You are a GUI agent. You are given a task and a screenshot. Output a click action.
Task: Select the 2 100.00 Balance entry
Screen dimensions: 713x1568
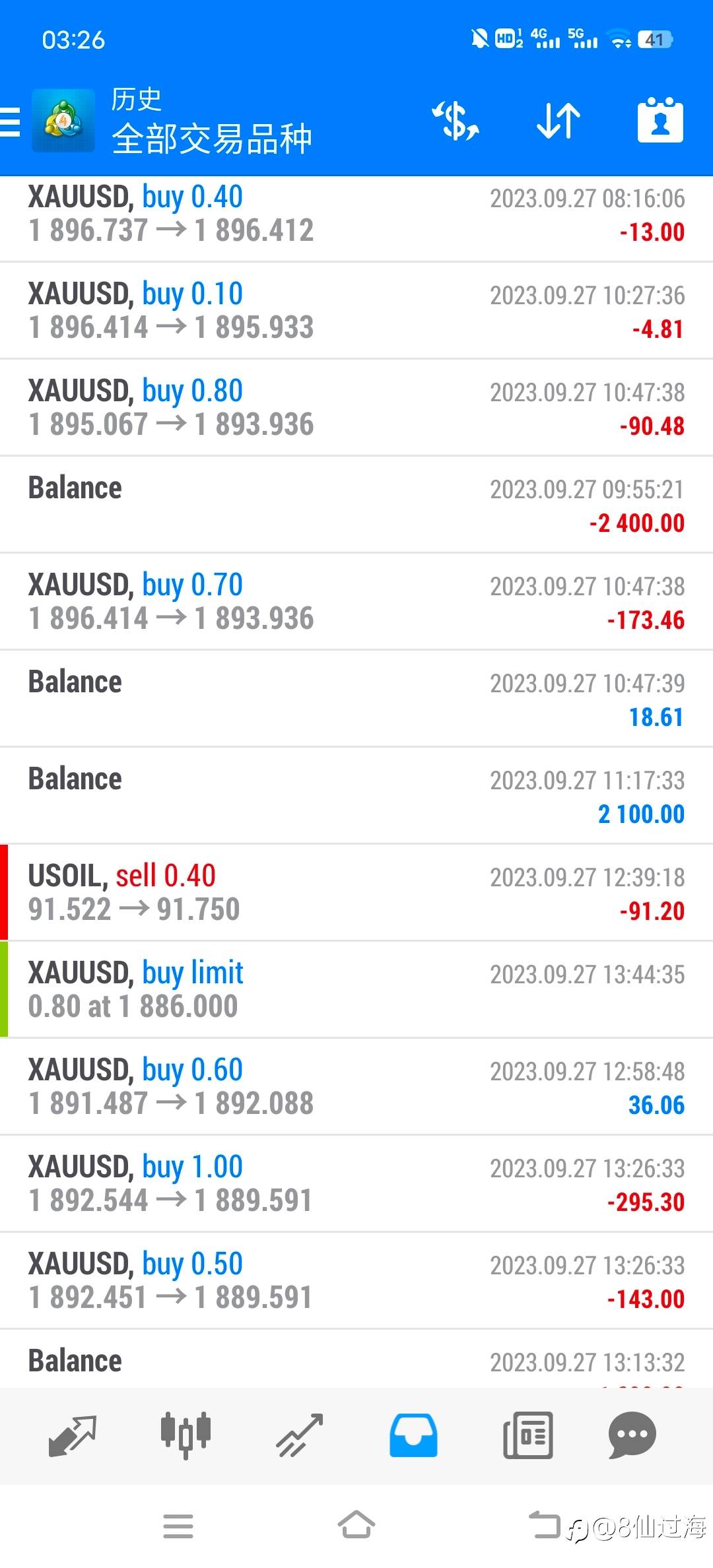tap(356, 796)
